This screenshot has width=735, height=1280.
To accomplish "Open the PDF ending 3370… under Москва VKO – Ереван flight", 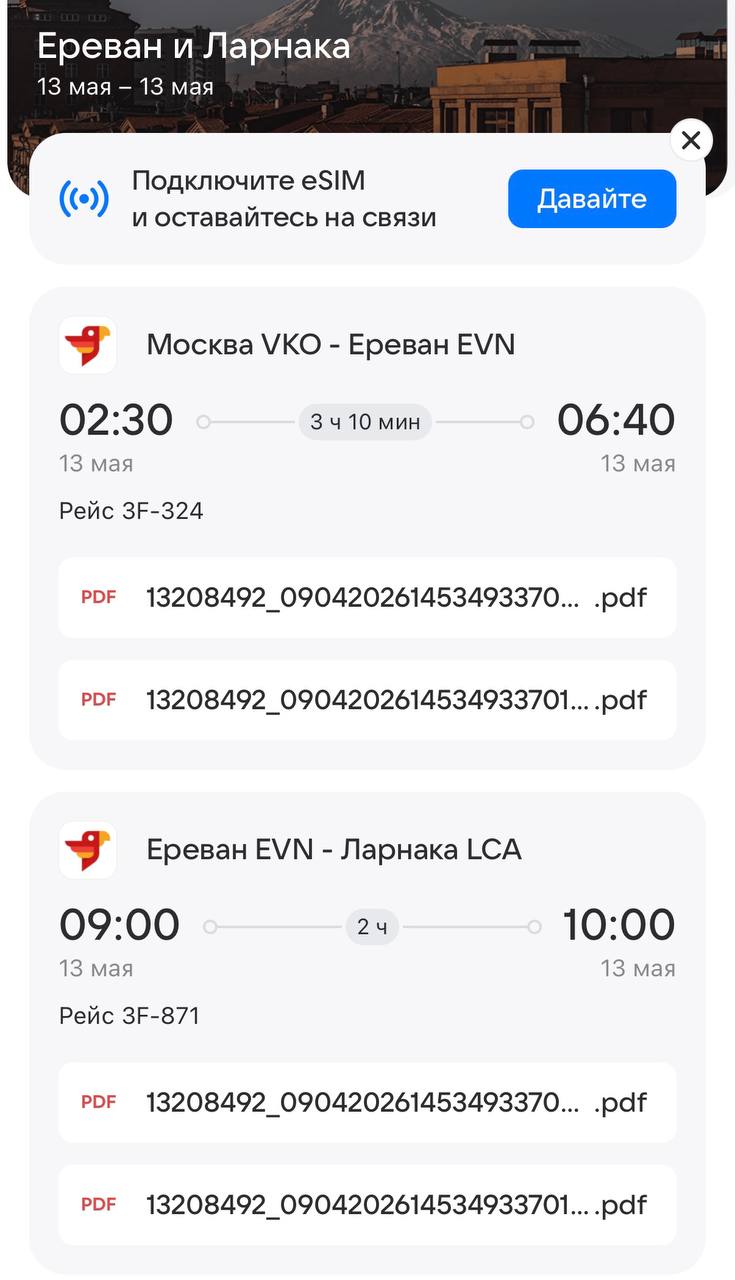I will point(367,598).
